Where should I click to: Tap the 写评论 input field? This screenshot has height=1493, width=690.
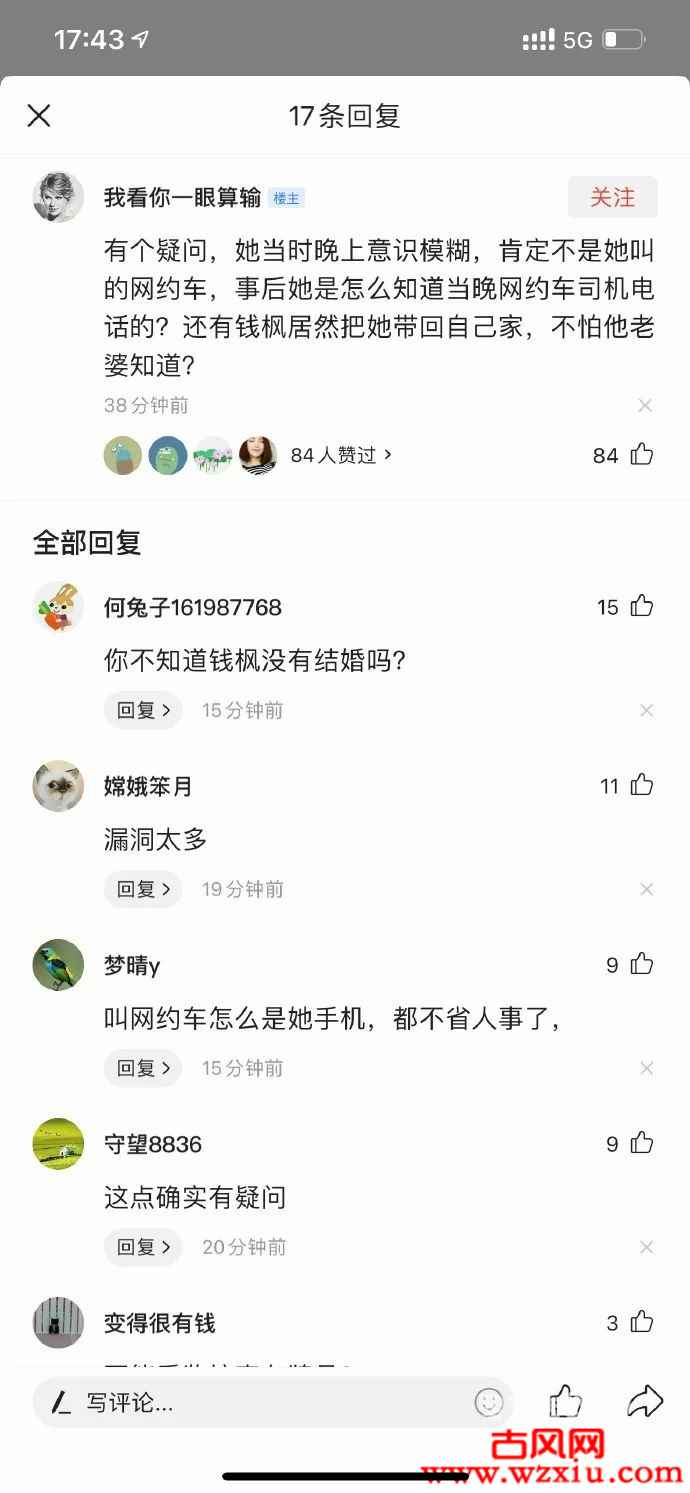(x=272, y=1402)
